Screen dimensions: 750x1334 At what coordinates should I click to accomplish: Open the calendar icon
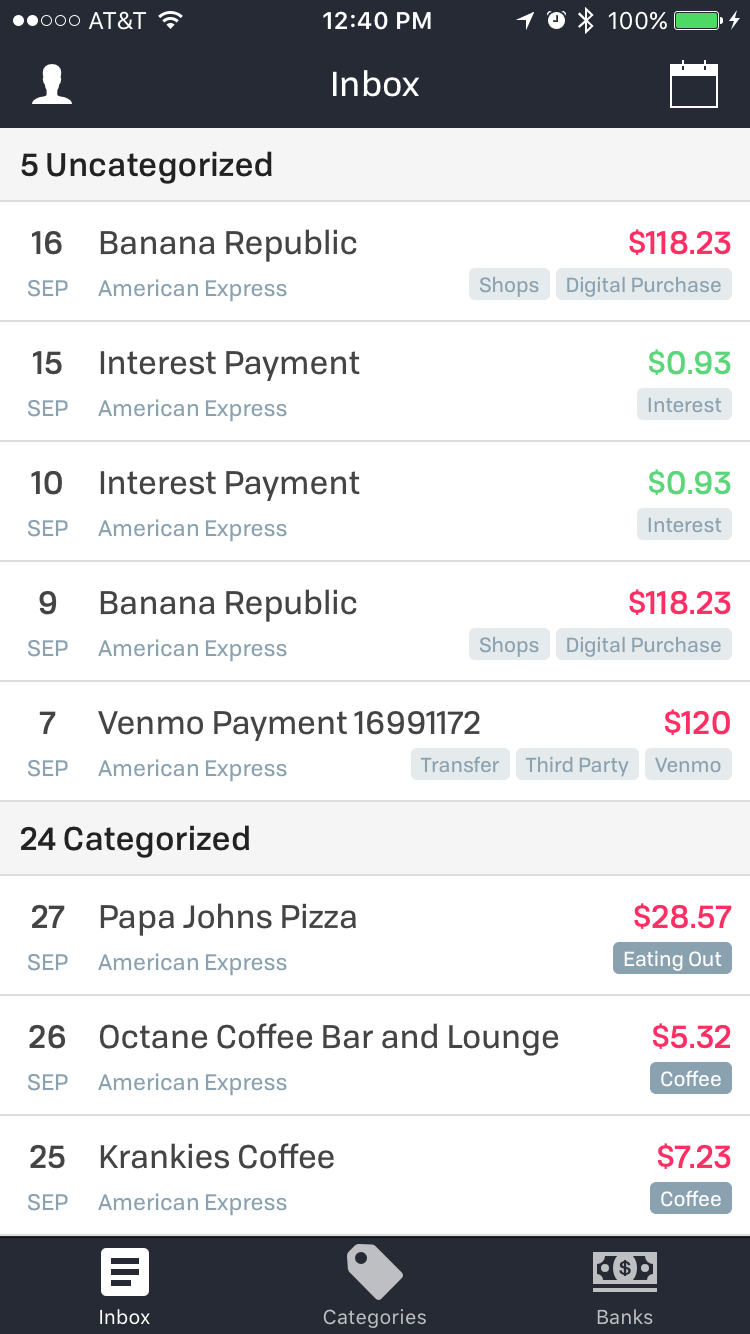tap(693, 84)
